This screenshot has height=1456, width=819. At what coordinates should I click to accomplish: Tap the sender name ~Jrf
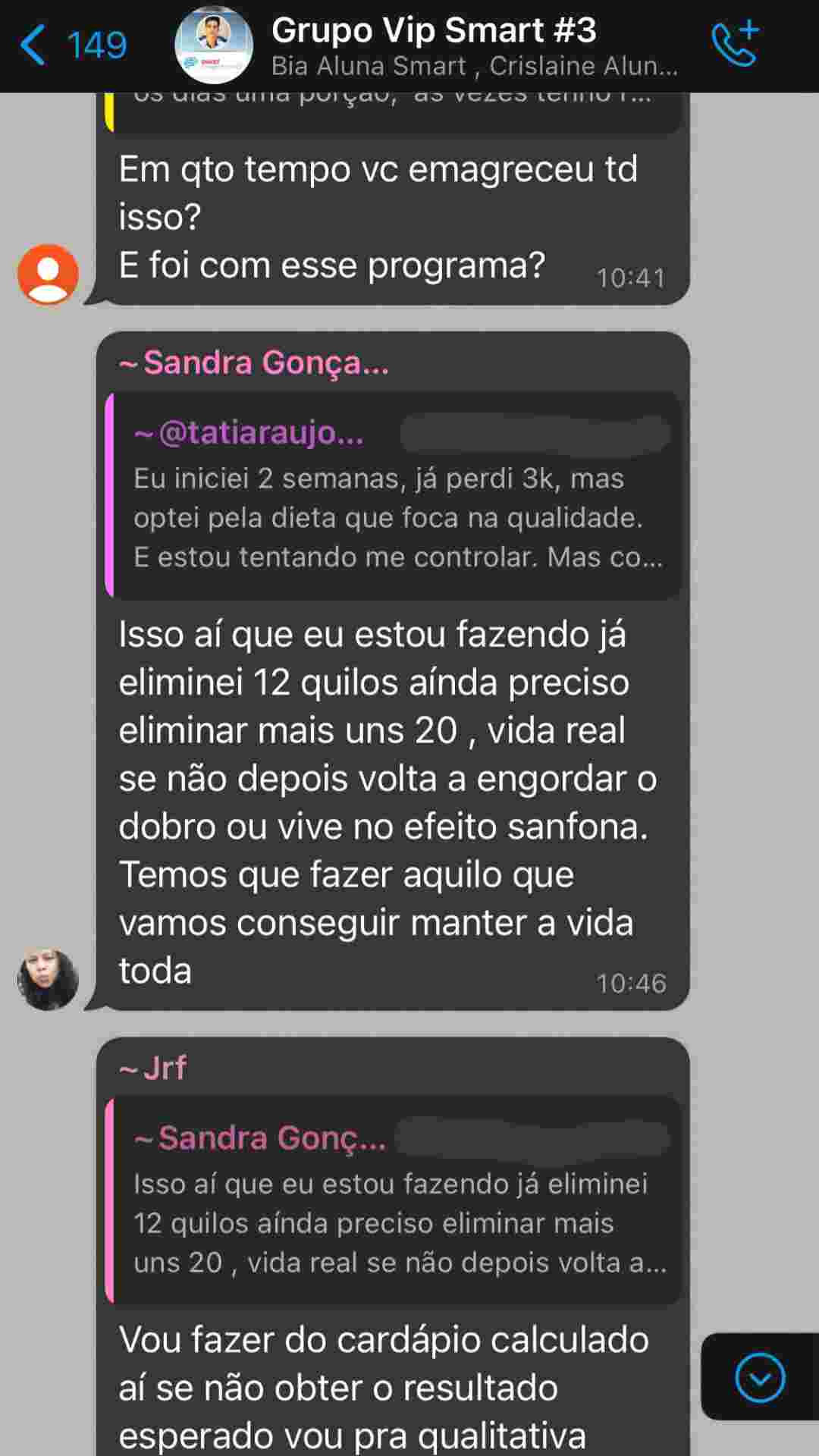coord(153,1068)
